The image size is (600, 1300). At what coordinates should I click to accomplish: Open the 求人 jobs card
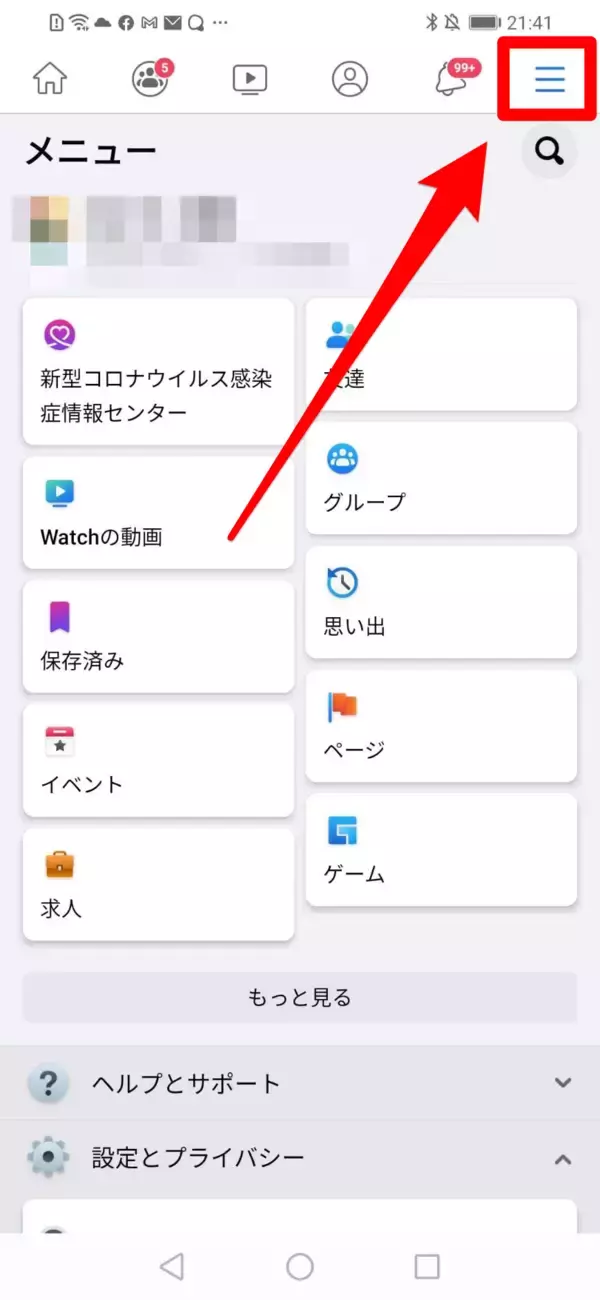tap(158, 884)
